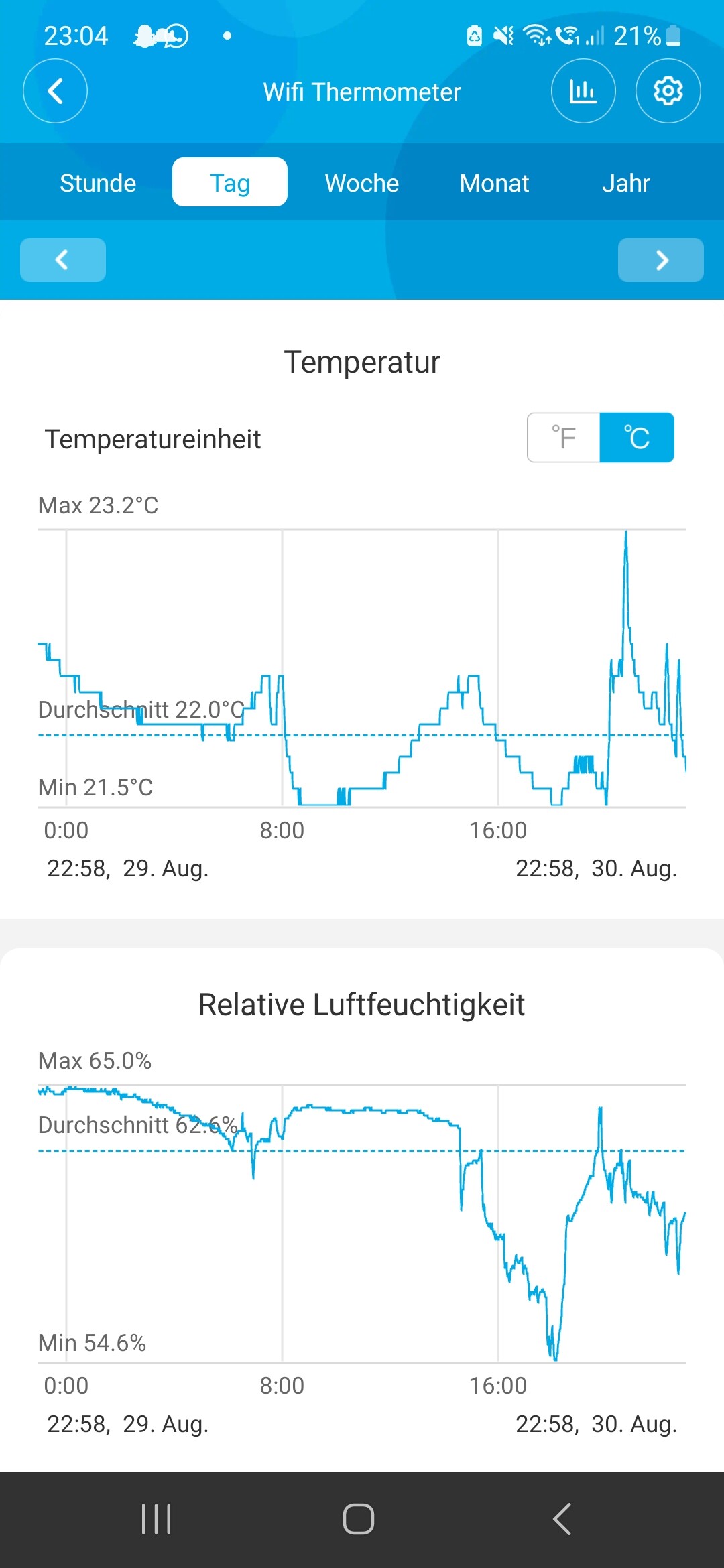Go back using the header arrow

point(55,91)
